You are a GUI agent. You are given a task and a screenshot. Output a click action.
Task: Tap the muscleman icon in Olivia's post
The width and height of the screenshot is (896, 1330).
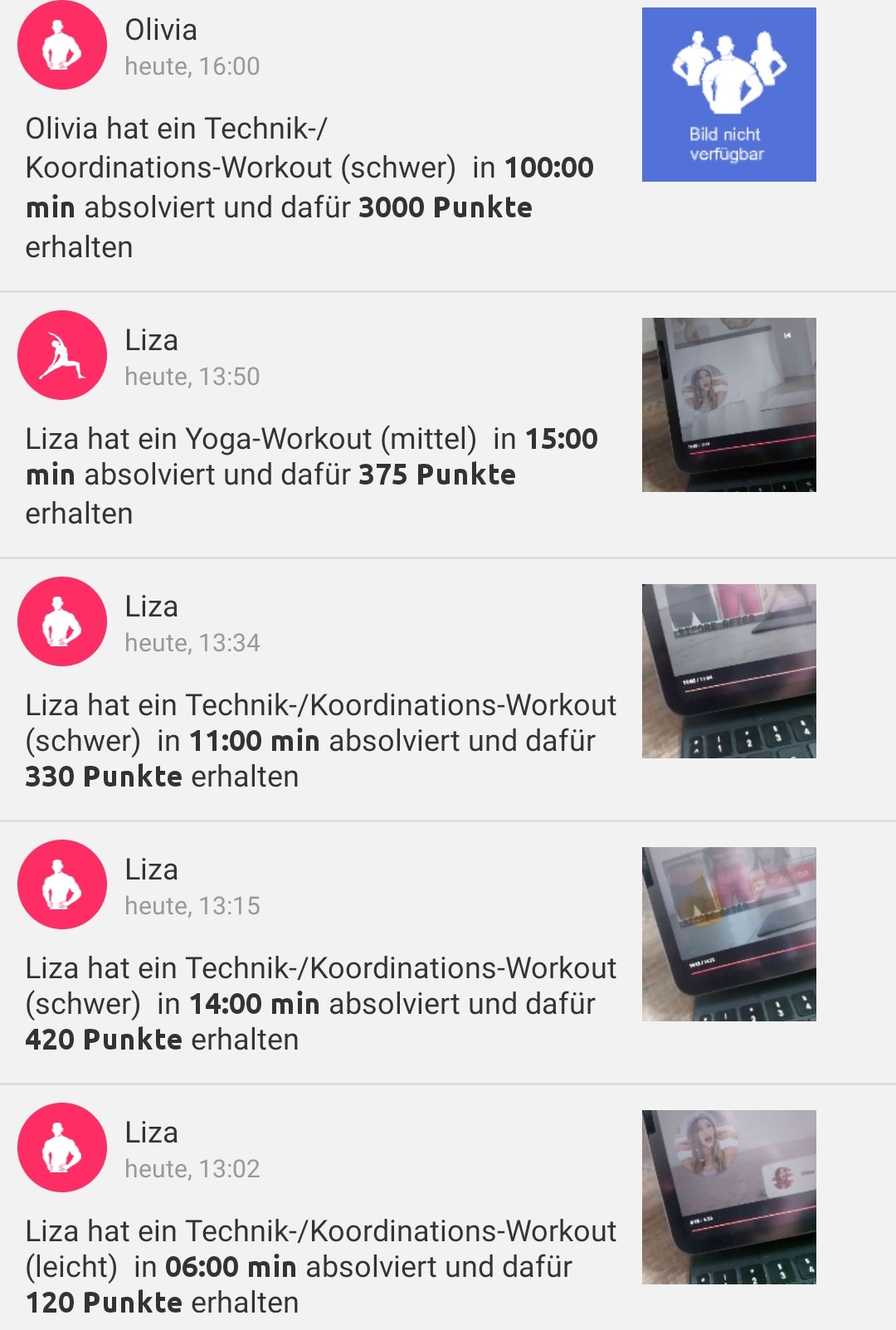point(61,46)
